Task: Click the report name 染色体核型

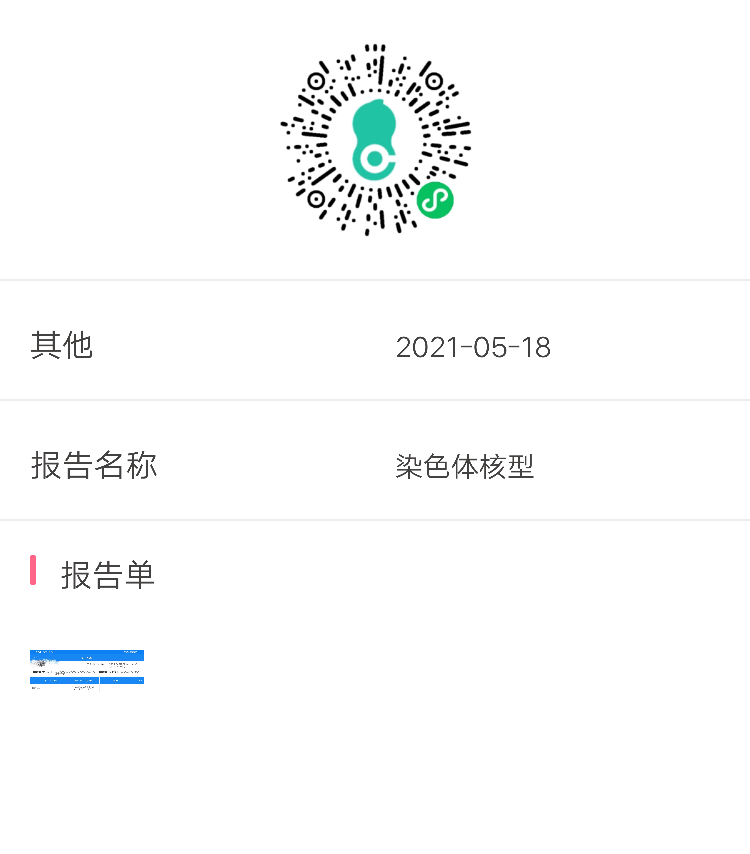Action: (x=465, y=465)
